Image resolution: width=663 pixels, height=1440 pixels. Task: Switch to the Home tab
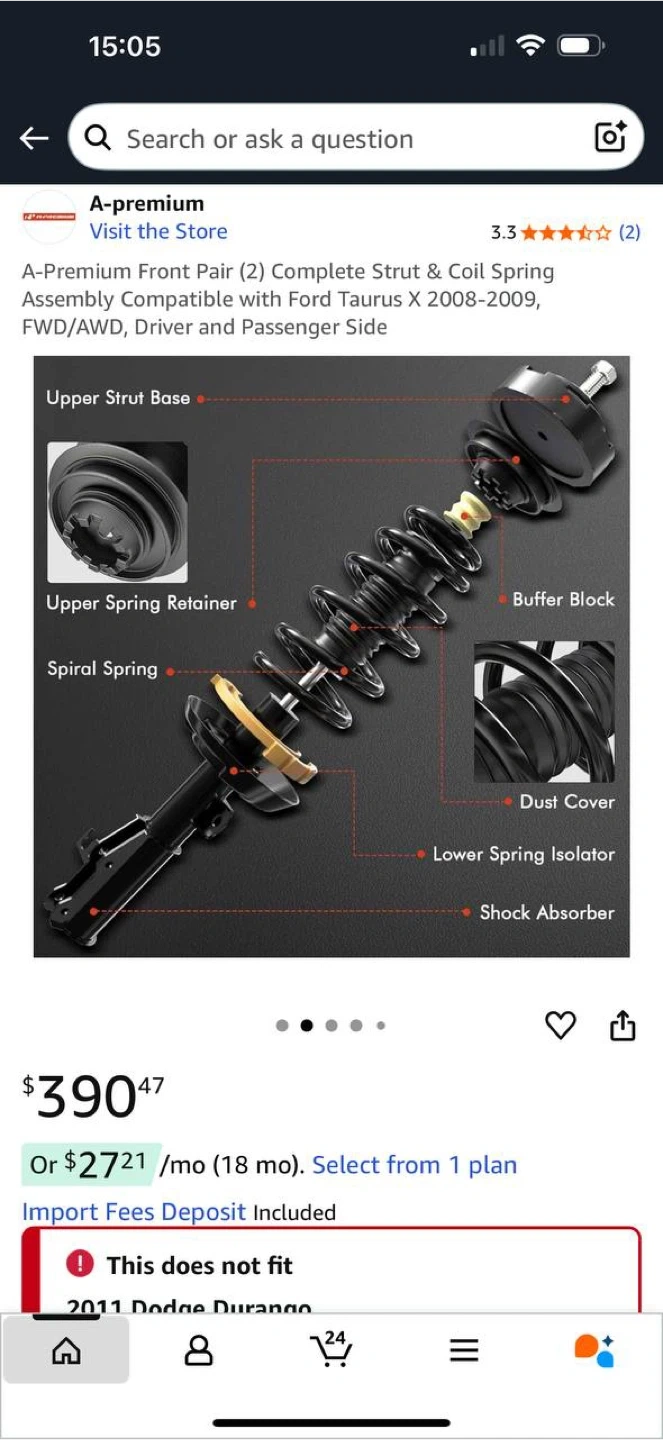pyautogui.click(x=66, y=1351)
